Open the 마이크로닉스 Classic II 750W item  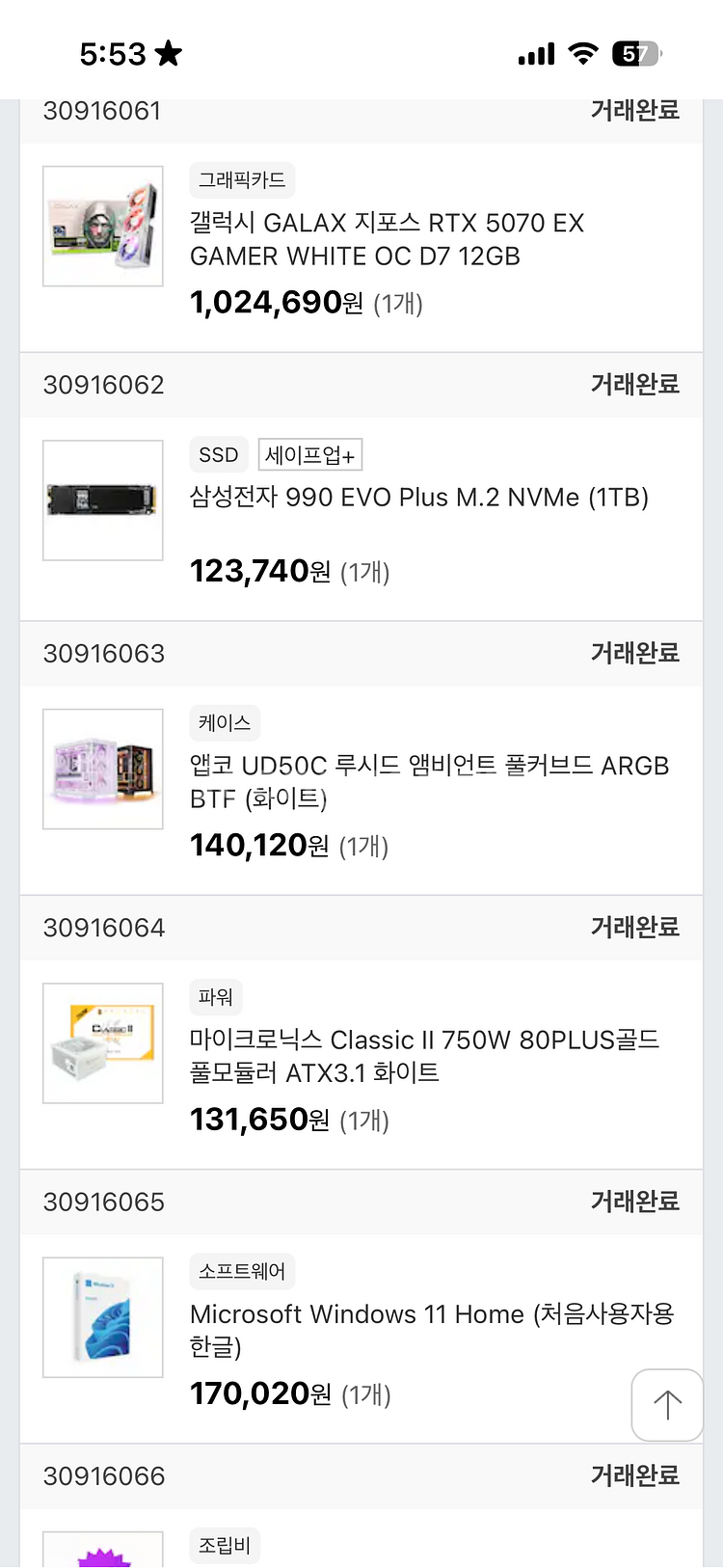pos(424,1056)
